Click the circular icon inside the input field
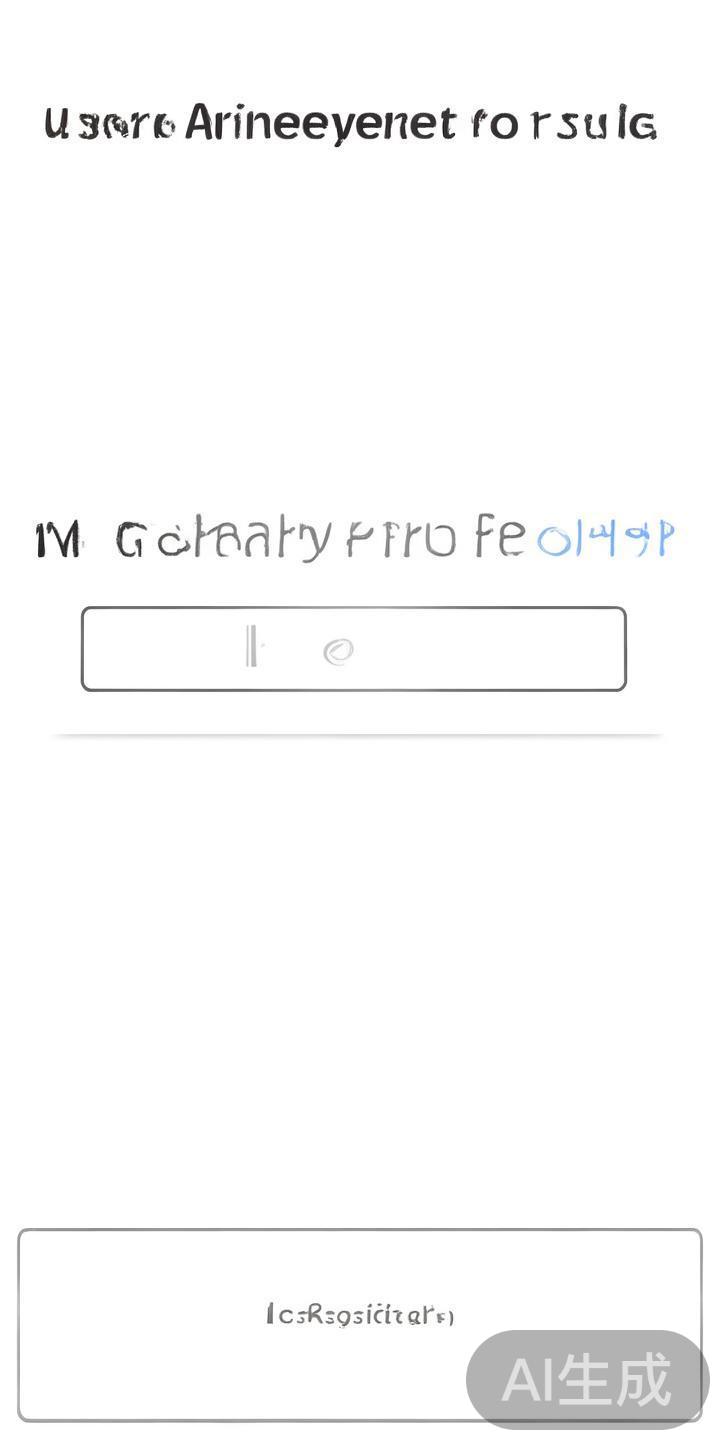 340,650
